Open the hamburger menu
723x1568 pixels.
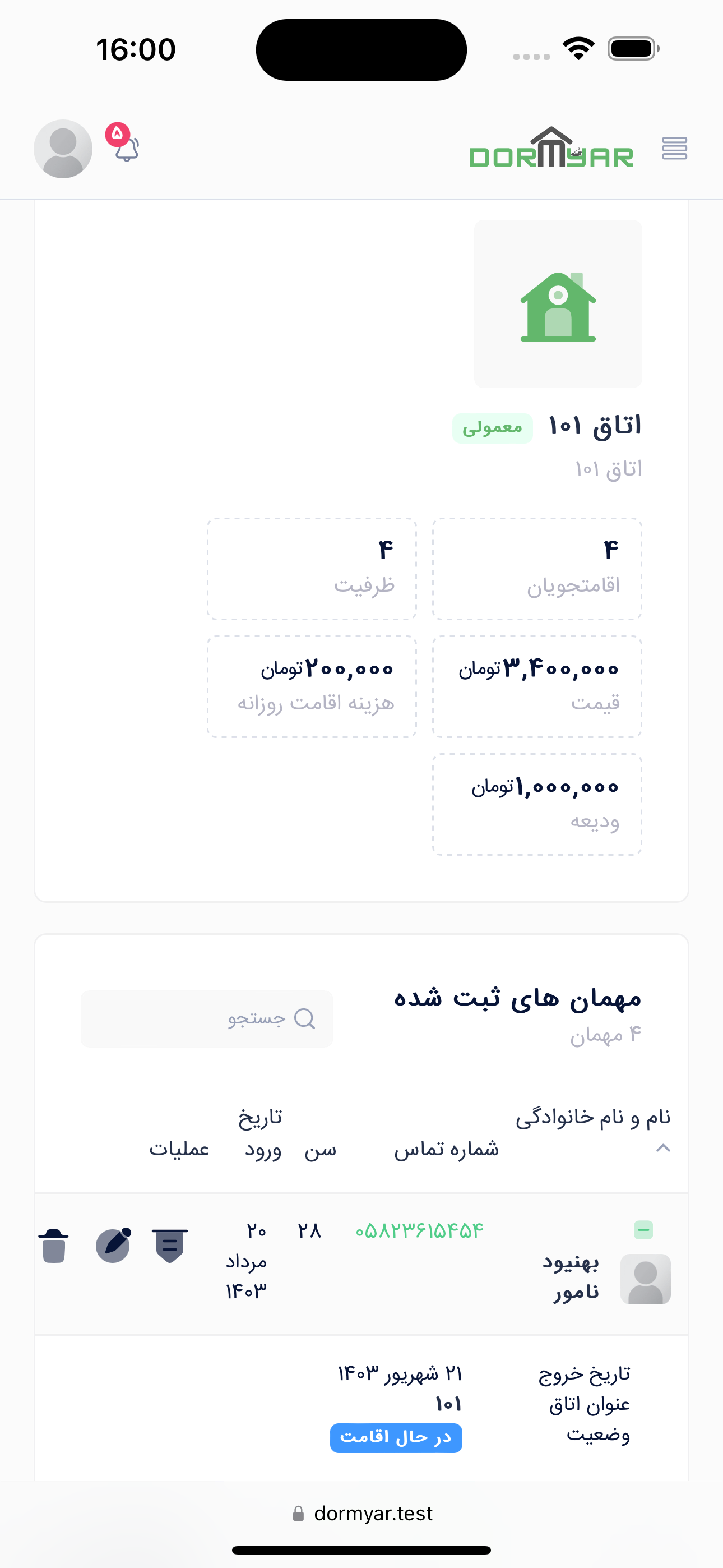coord(674,149)
